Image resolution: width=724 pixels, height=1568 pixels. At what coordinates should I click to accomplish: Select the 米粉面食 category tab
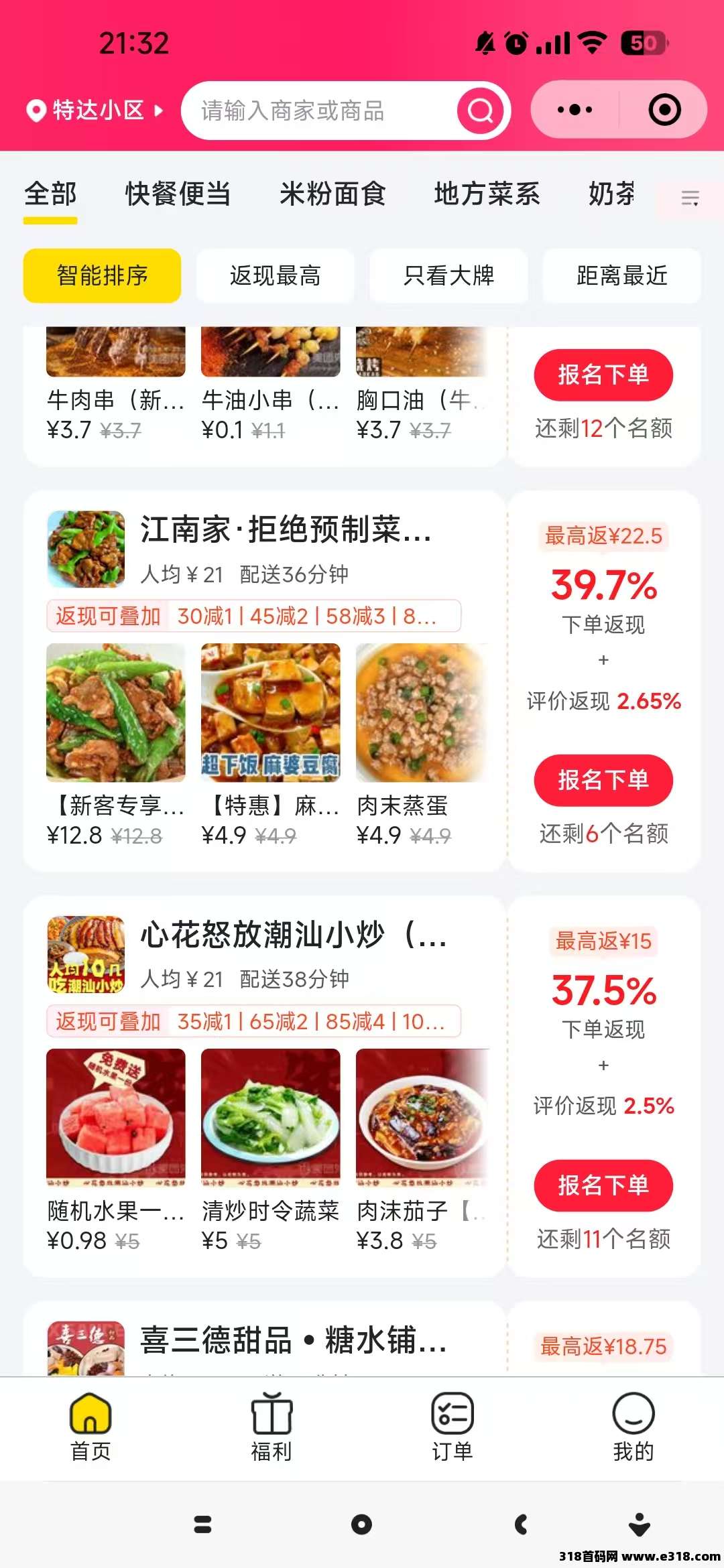pyautogui.click(x=333, y=194)
